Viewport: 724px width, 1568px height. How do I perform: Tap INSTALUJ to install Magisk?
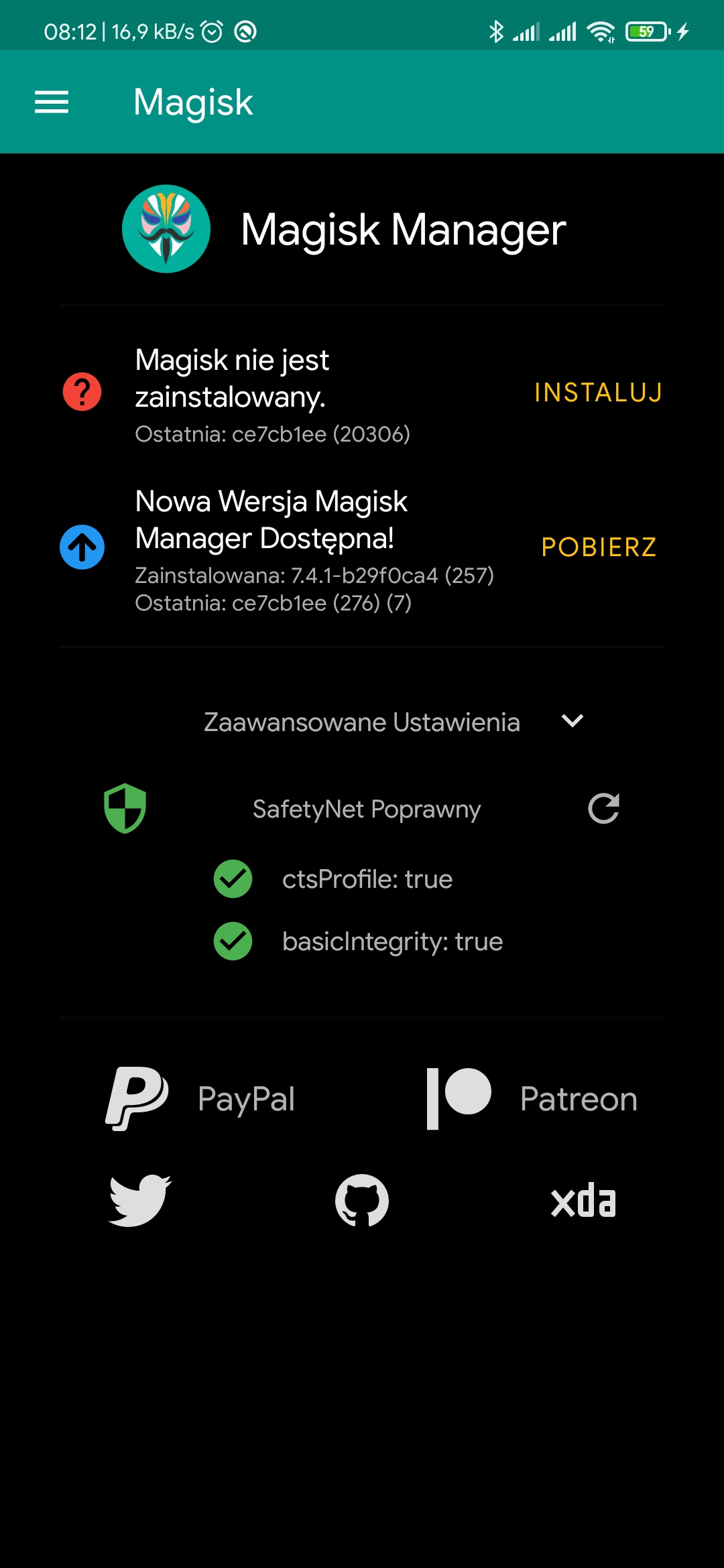[x=598, y=393]
